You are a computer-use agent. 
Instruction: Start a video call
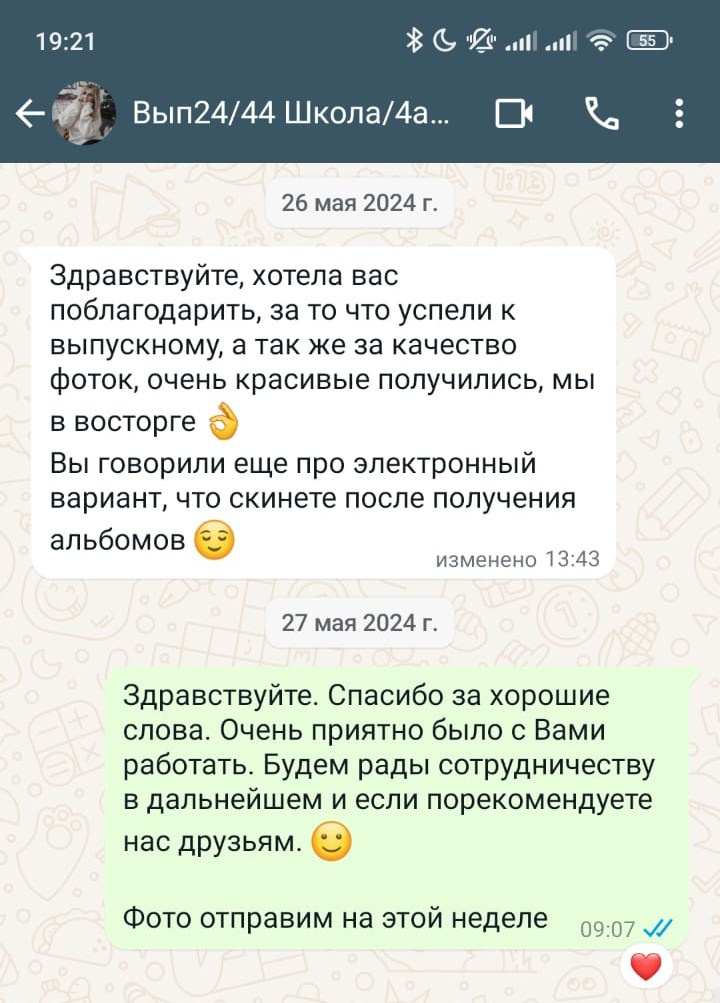[514, 114]
